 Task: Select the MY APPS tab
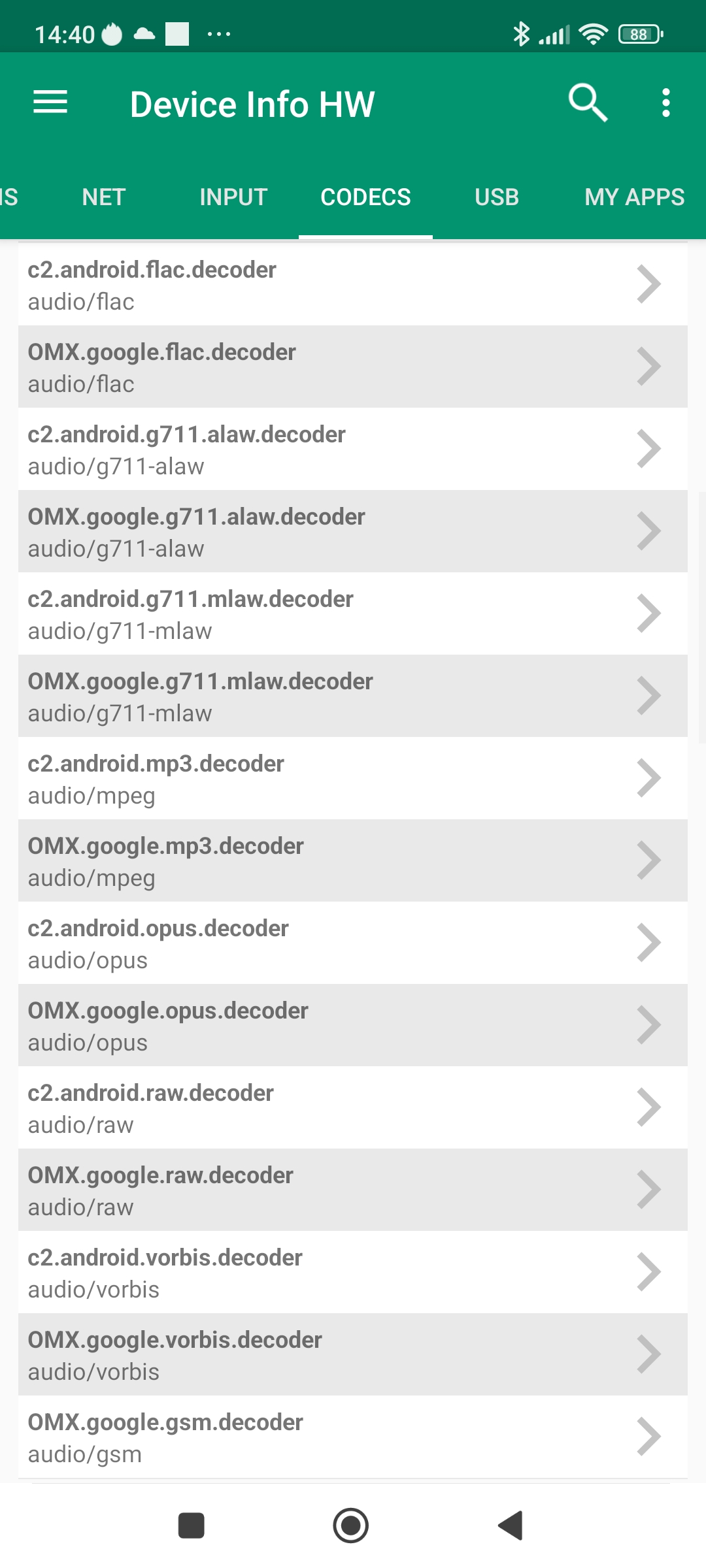pyautogui.click(x=634, y=197)
